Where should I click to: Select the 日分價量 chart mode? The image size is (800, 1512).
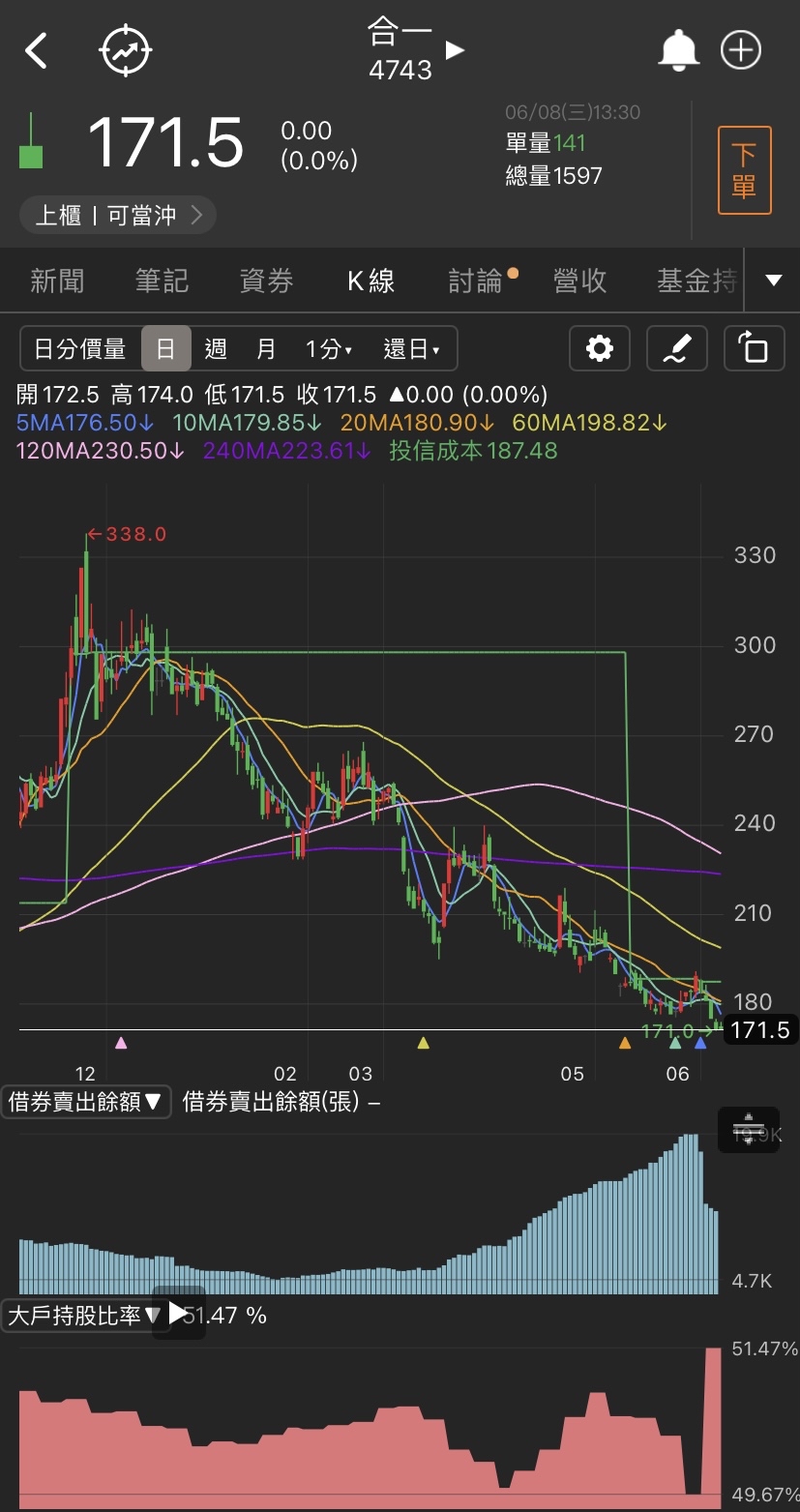[80, 349]
